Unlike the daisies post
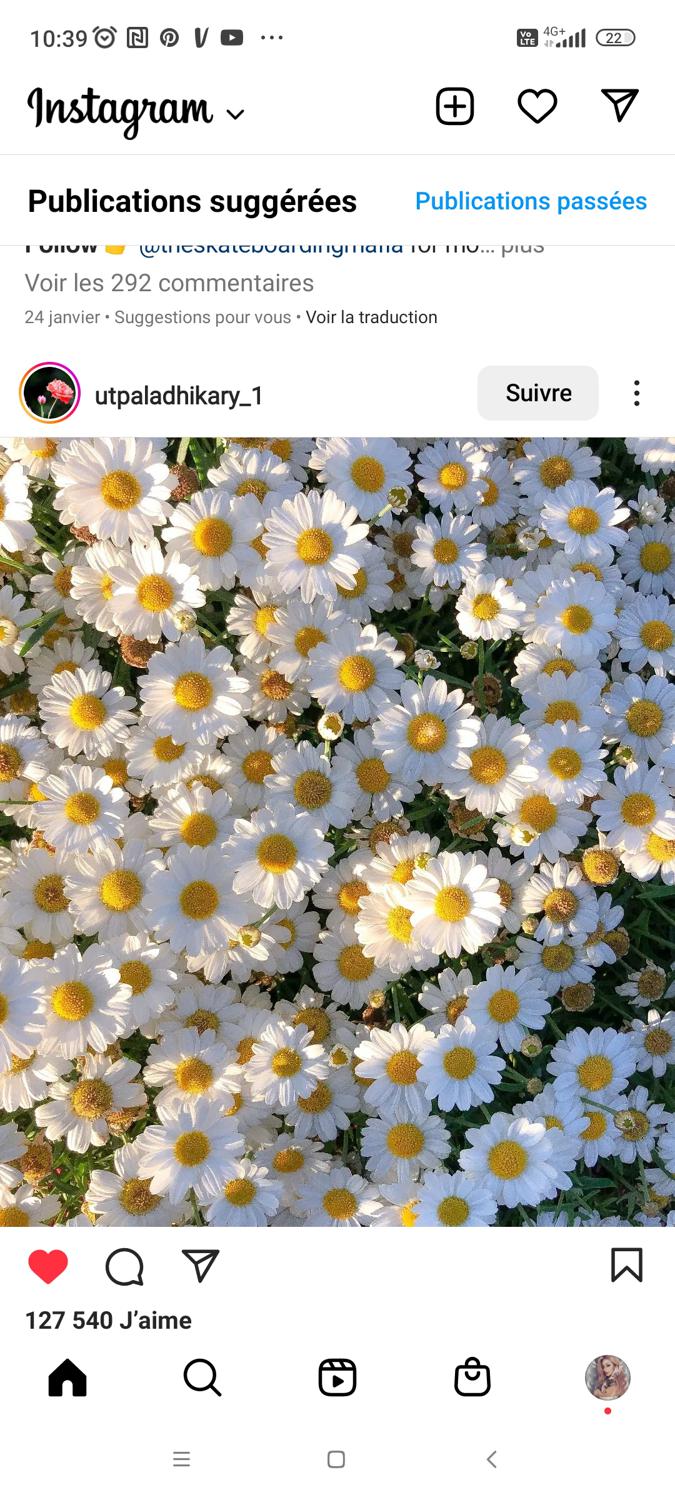Image resolution: width=675 pixels, height=1500 pixels. (48, 1267)
